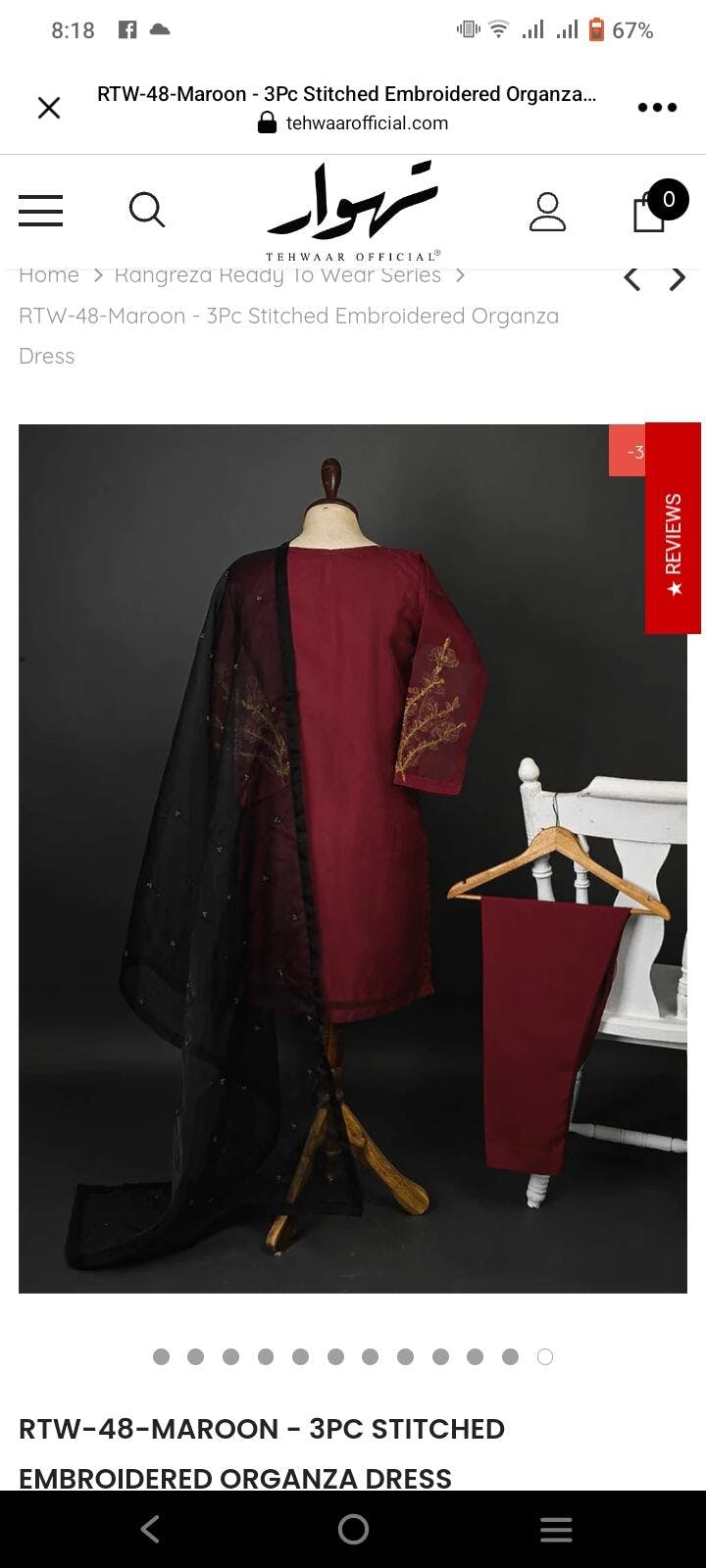This screenshot has width=706, height=1568.
Task: Open the account profile icon
Action: (x=547, y=211)
